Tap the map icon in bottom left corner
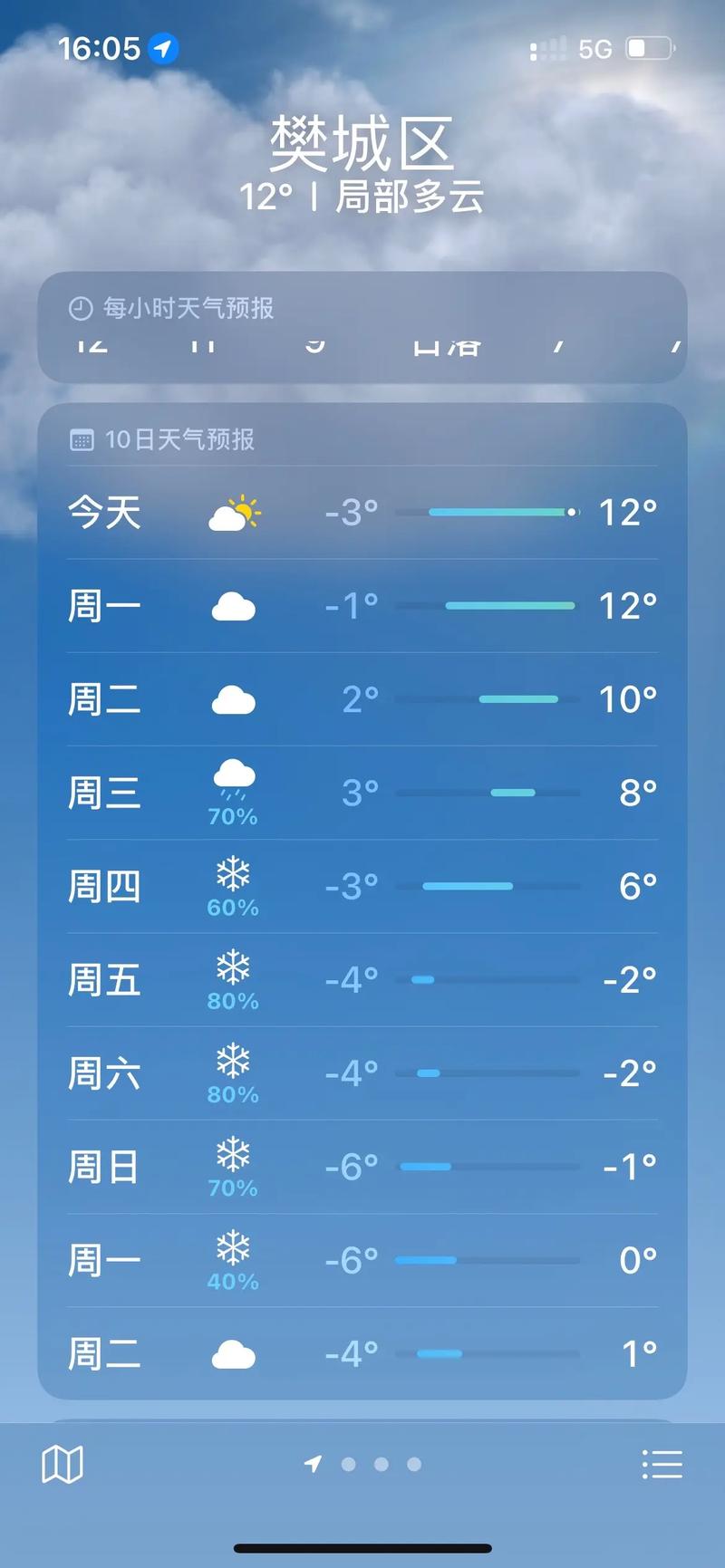725x1568 pixels. pos(63,1464)
